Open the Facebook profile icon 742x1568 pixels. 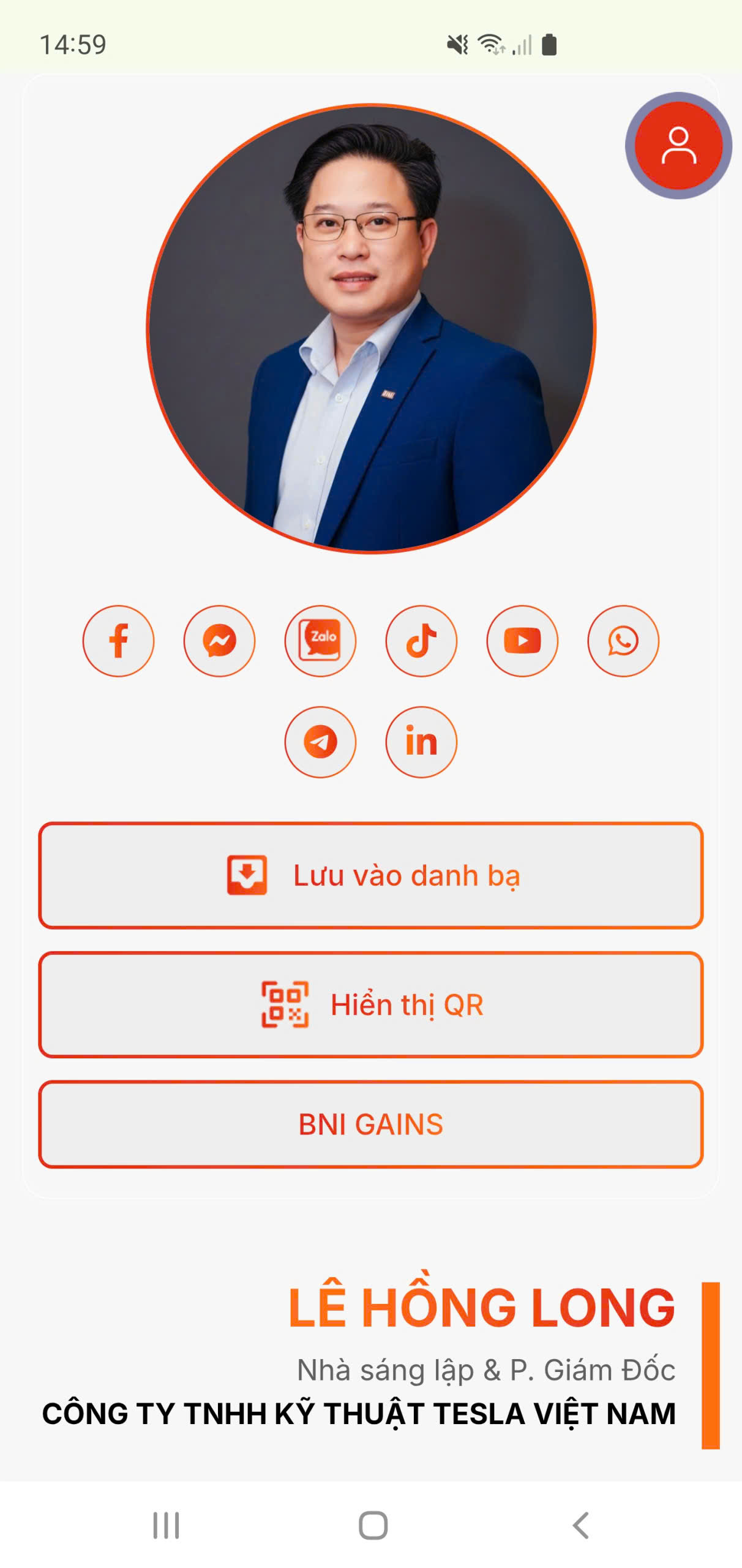[118, 639]
